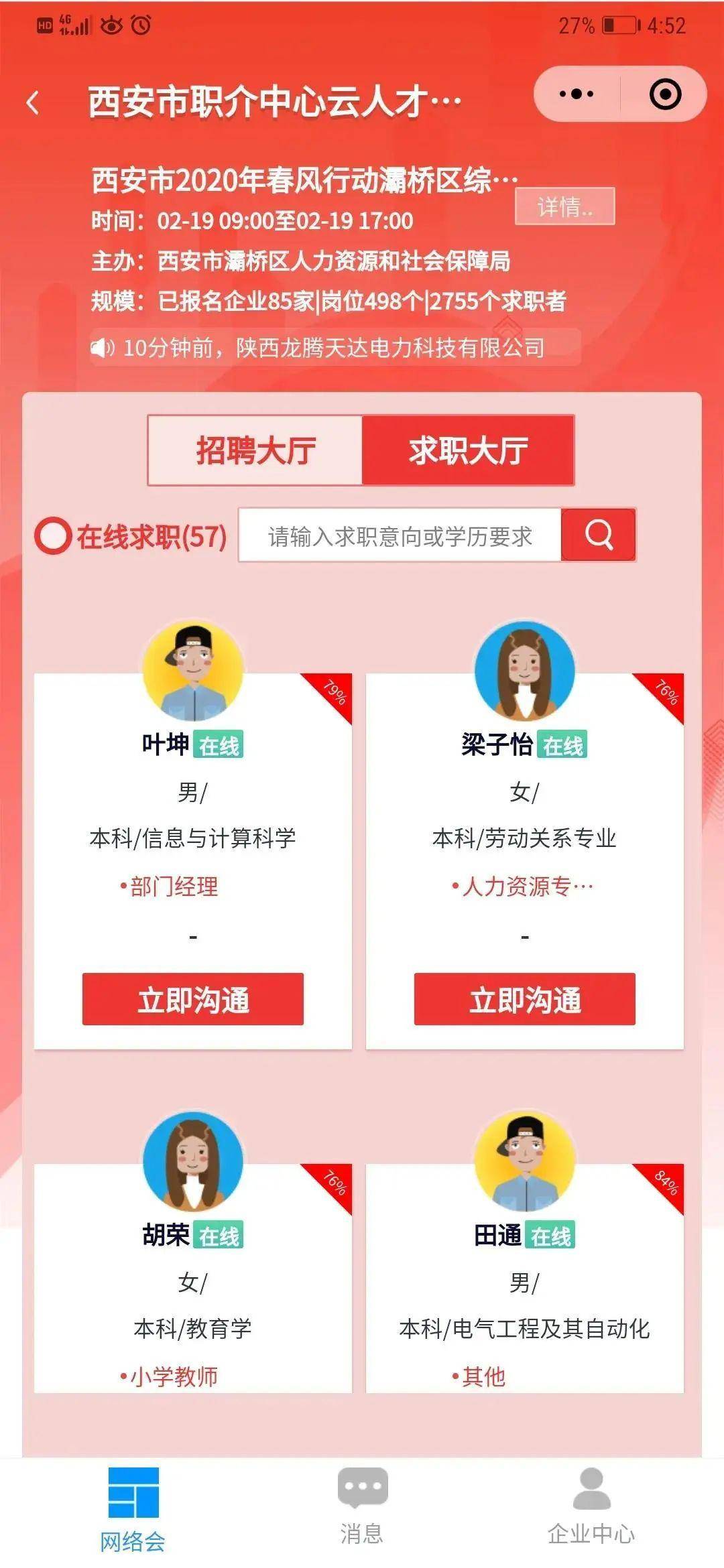Focus the job intention search field
The height and width of the screenshot is (1568, 724).
point(400,535)
